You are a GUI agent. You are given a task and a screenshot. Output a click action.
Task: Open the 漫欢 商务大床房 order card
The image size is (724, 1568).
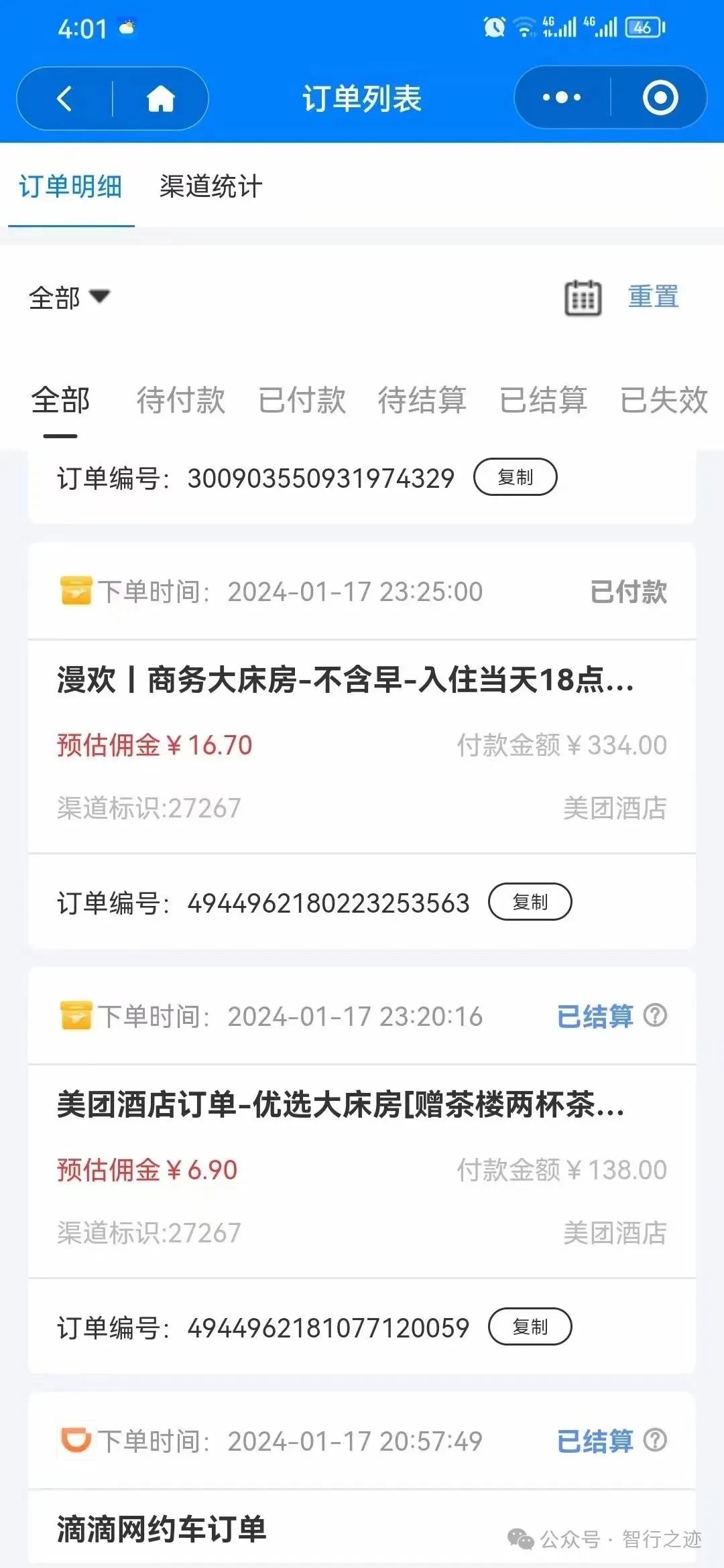click(345, 680)
